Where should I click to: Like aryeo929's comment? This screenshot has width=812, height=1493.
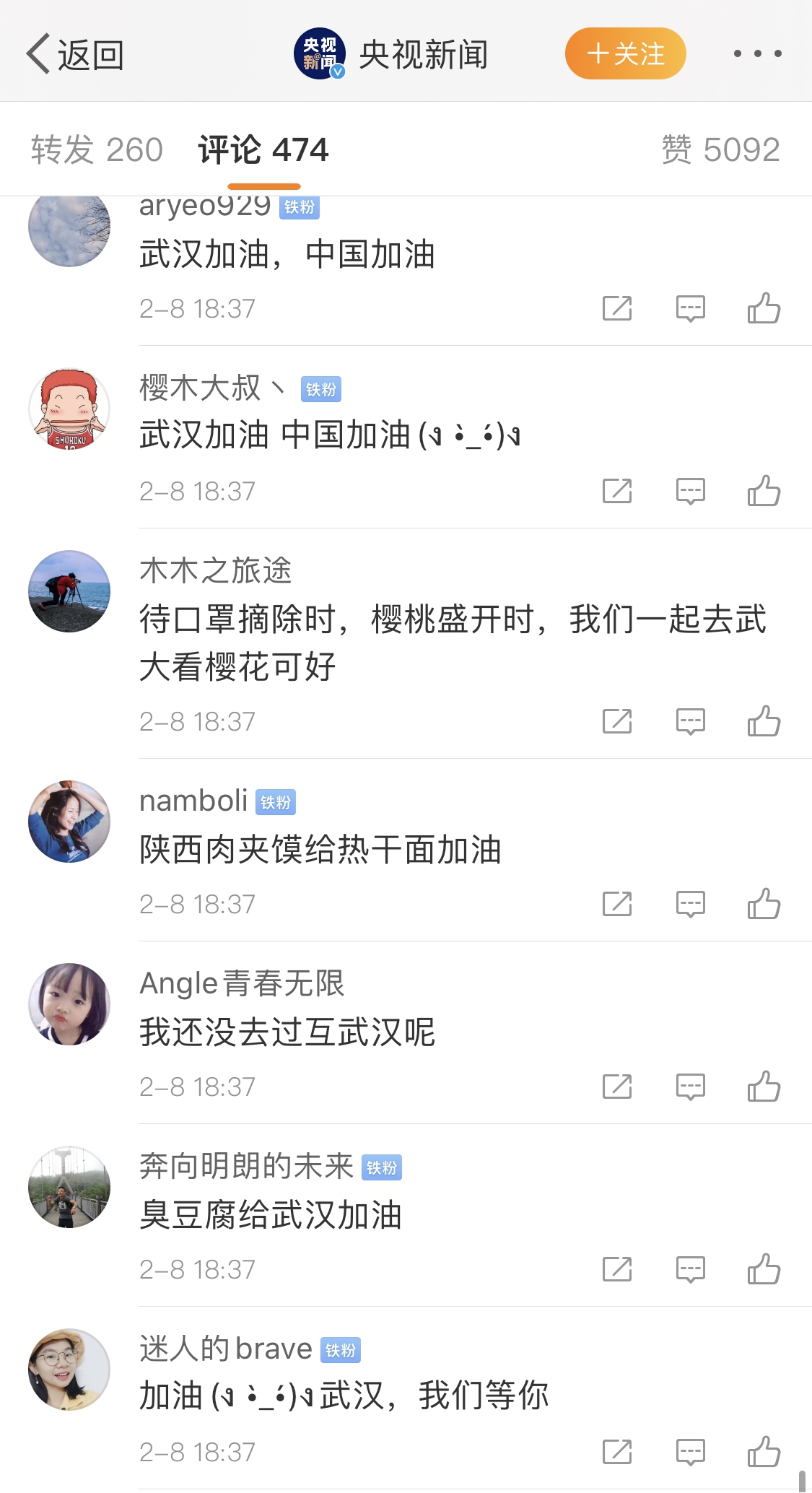(764, 308)
